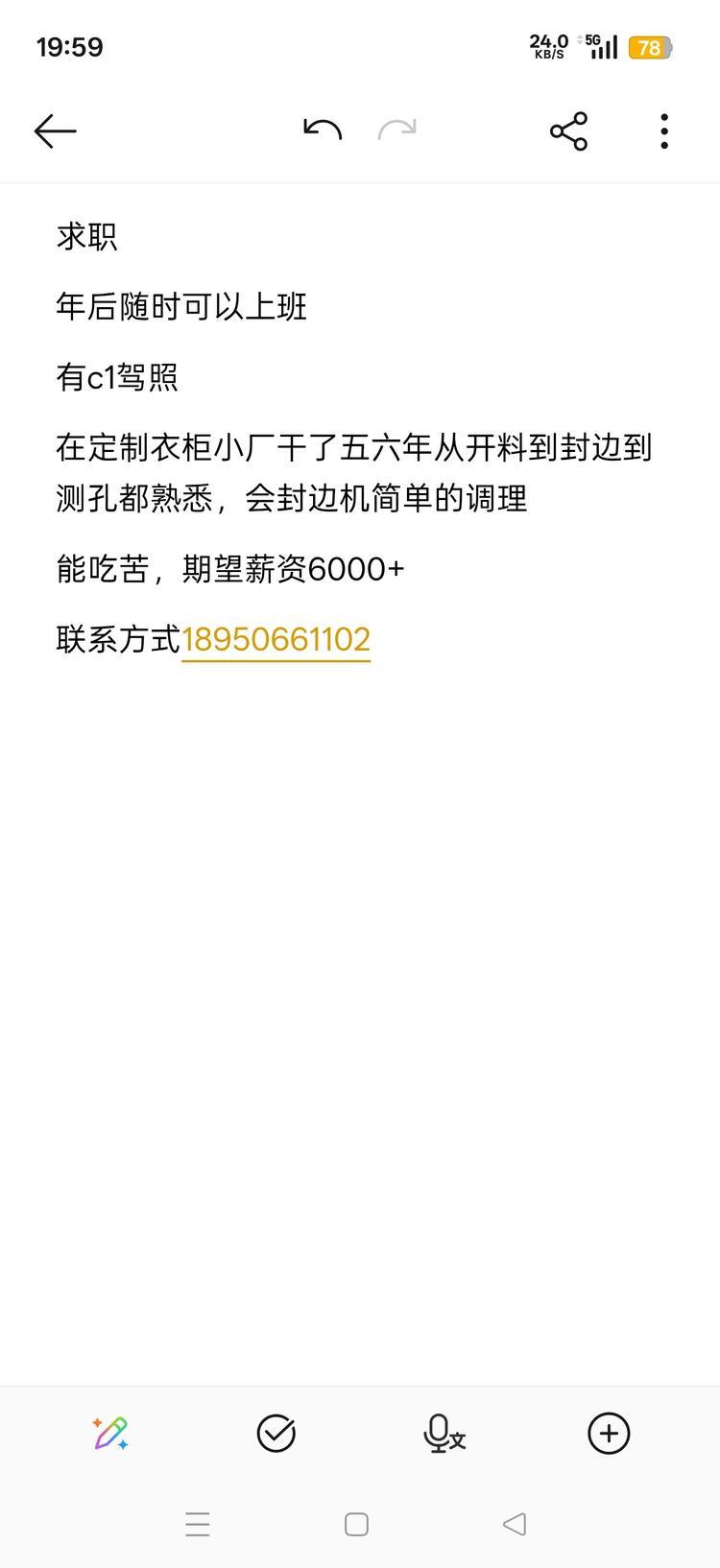Go back from the note
Screen dimensions: 720x1568
tap(55, 131)
